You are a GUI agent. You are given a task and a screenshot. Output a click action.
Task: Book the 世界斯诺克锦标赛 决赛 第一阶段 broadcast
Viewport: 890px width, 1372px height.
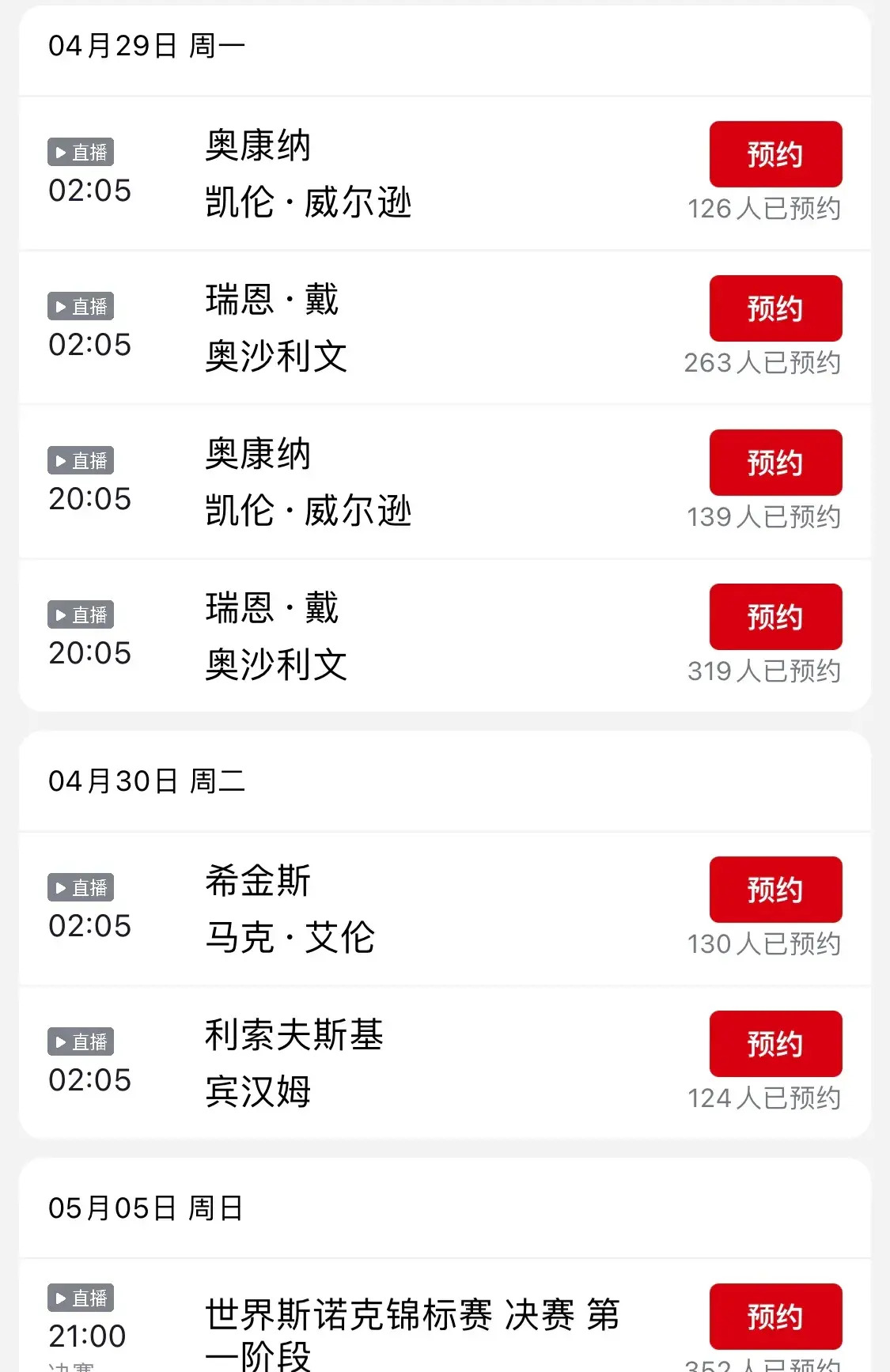775,1316
